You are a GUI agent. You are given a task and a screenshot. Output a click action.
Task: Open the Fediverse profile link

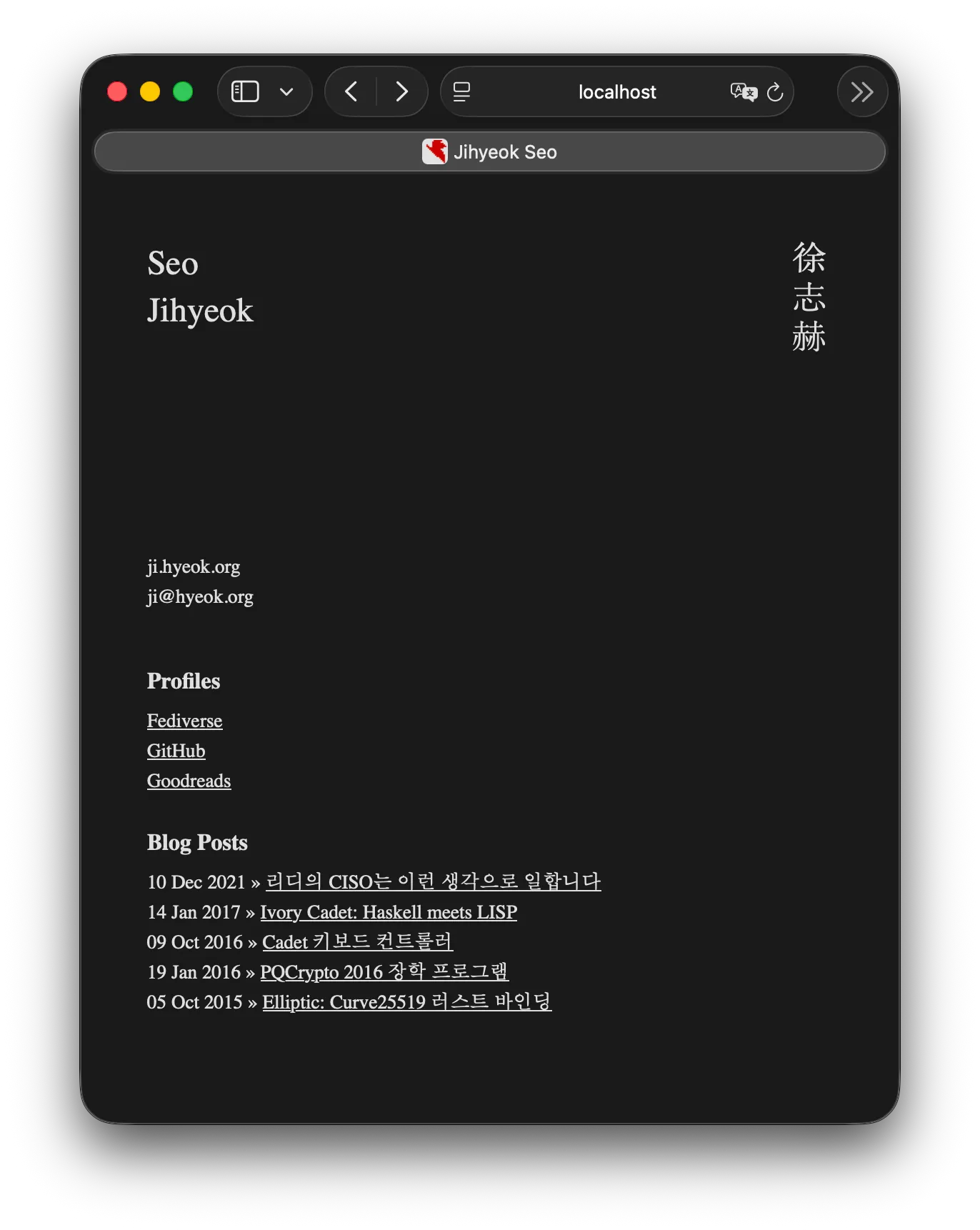pyautogui.click(x=184, y=721)
